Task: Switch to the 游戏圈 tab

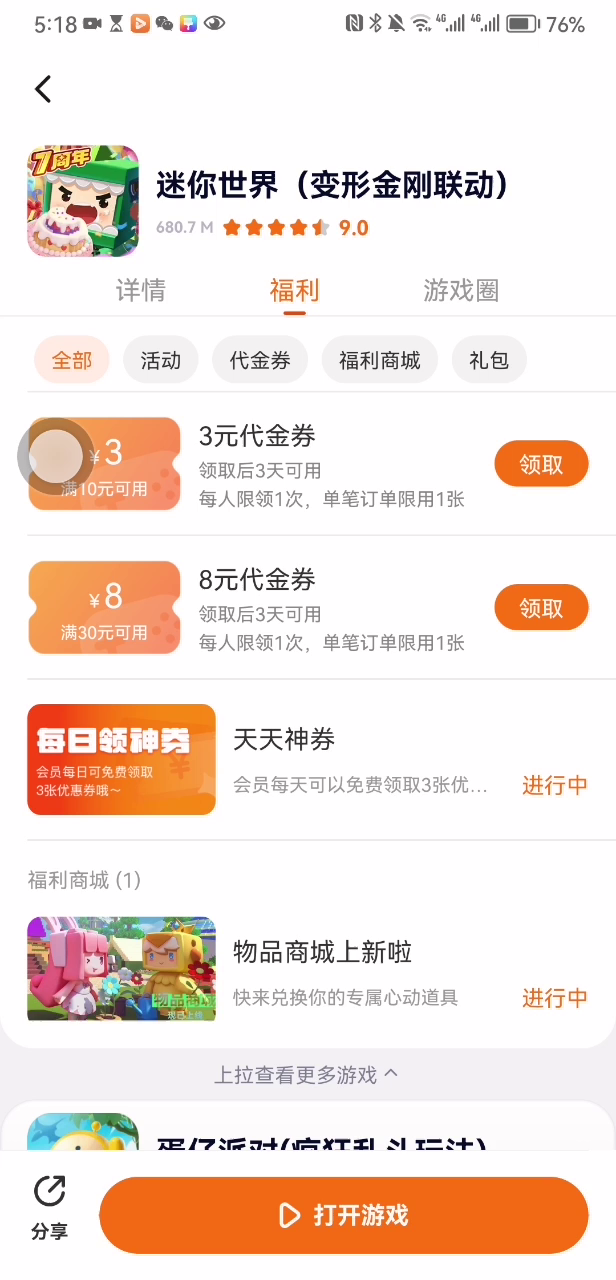Action: pyautogui.click(x=461, y=291)
